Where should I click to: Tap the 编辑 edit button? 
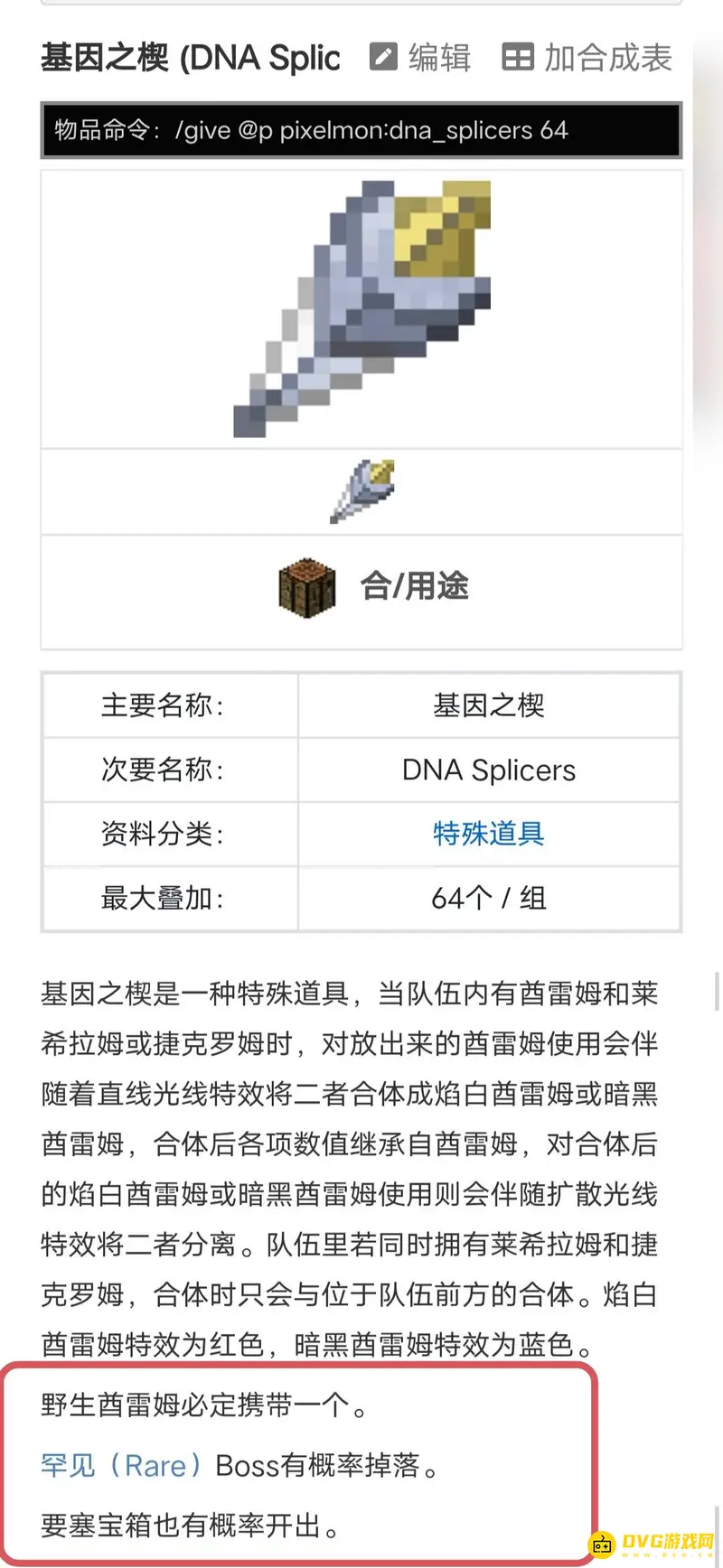pos(420,58)
